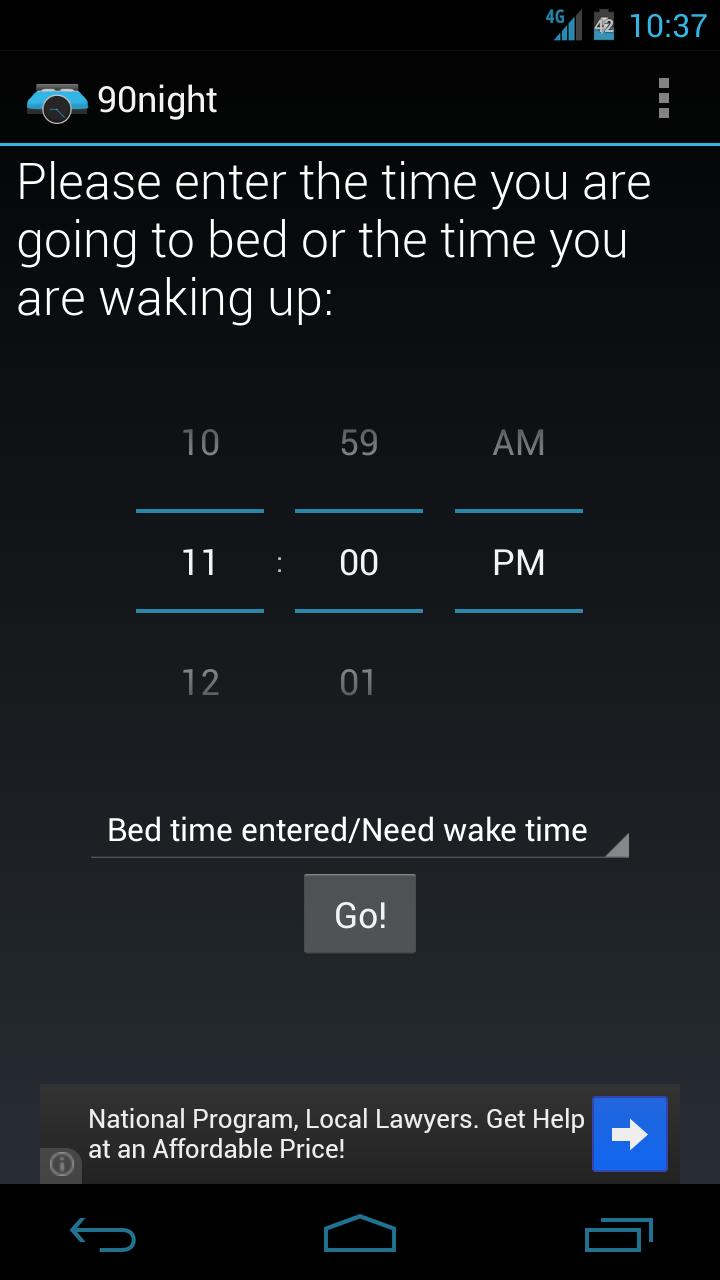Tap the battery indicator in the status bar
Viewport: 720px width, 1280px height.
[606, 25]
